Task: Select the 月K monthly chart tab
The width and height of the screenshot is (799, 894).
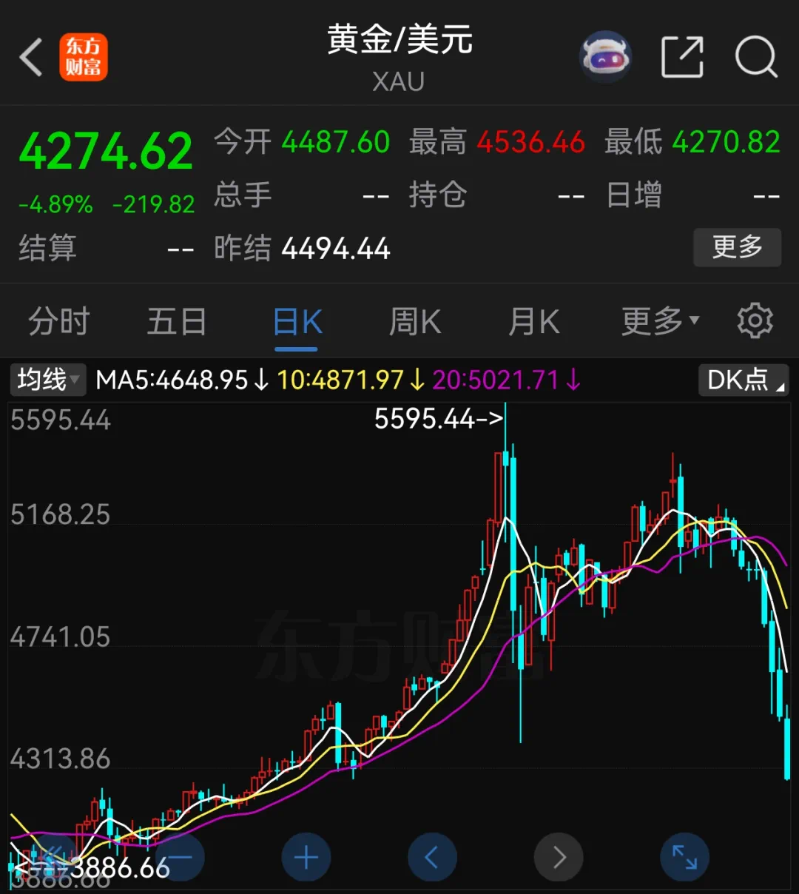Action: pos(532,321)
